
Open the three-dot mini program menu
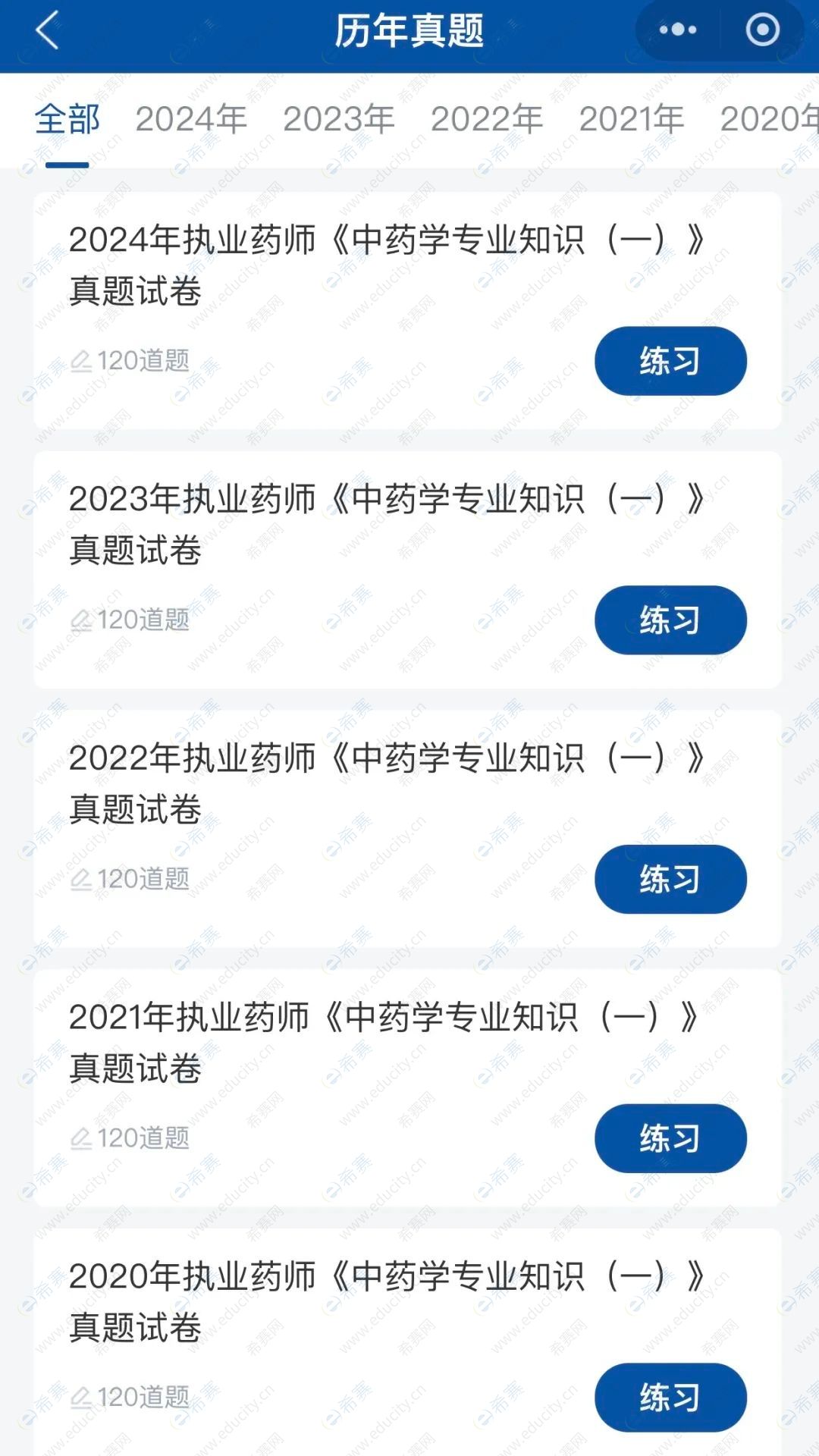[x=677, y=30]
